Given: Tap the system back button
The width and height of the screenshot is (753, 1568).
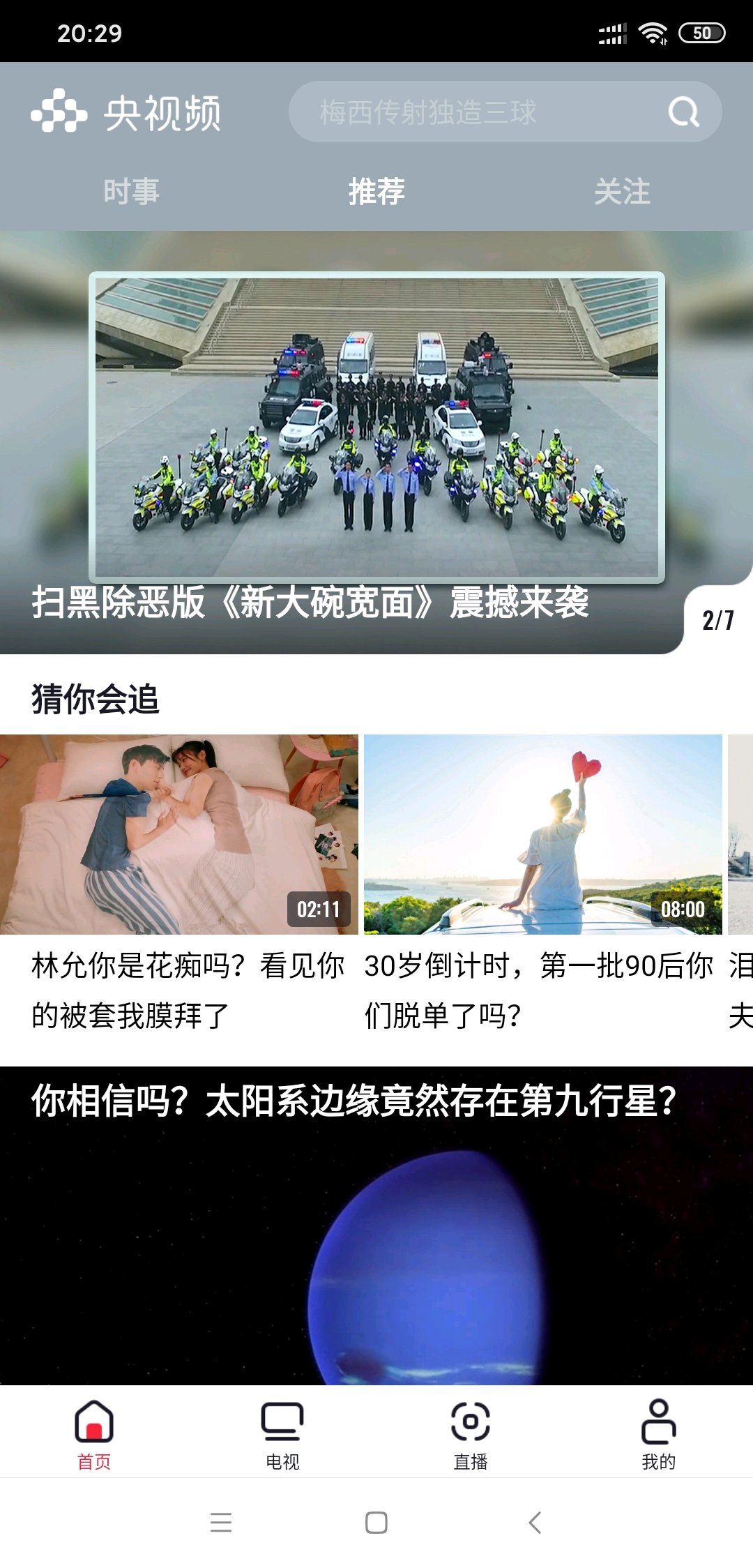Looking at the screenshot, I should (x=535, y=1523).
